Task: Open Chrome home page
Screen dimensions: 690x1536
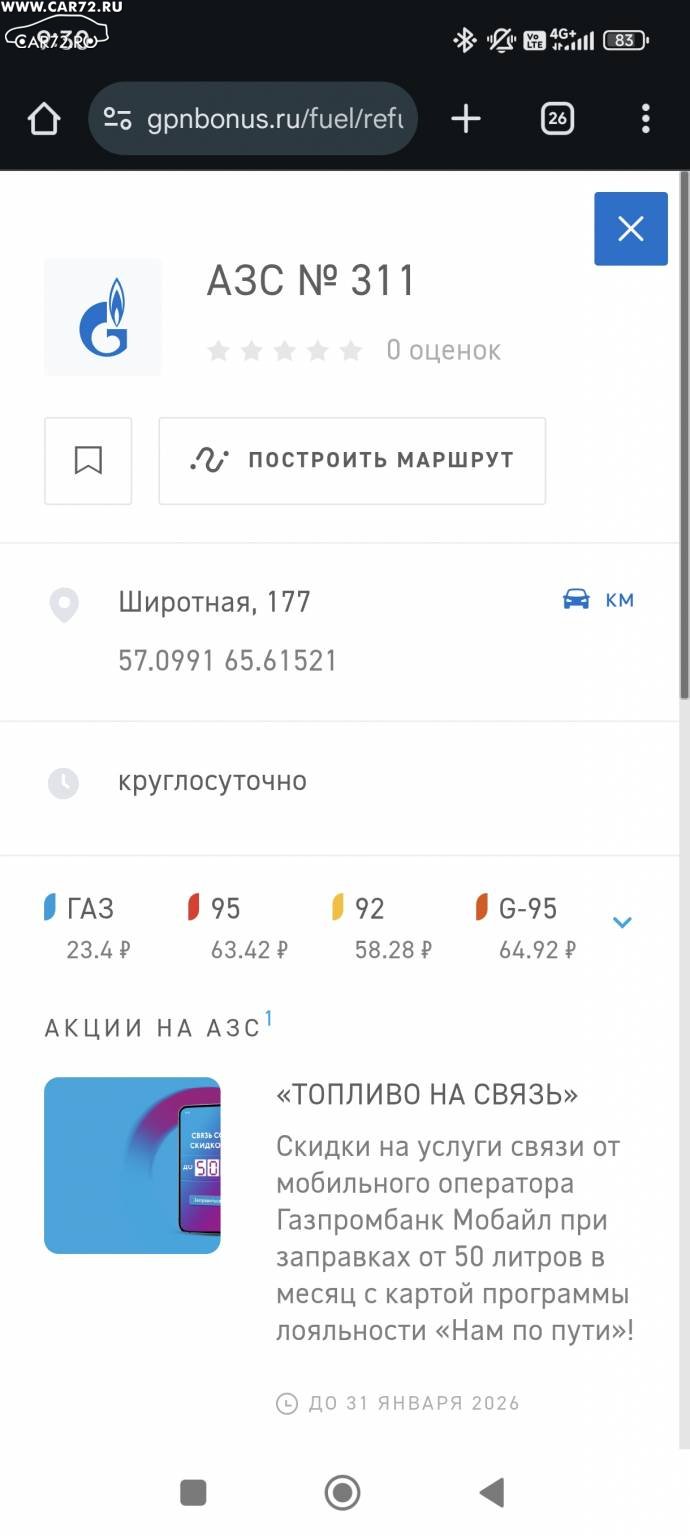Action: coord(44,120)
